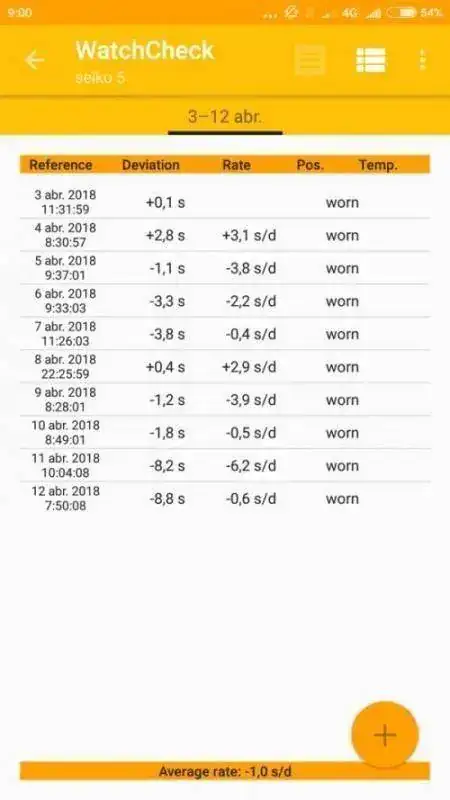Tap the faded log view icon
Screen dimensions: 450x800
[310, 60]
